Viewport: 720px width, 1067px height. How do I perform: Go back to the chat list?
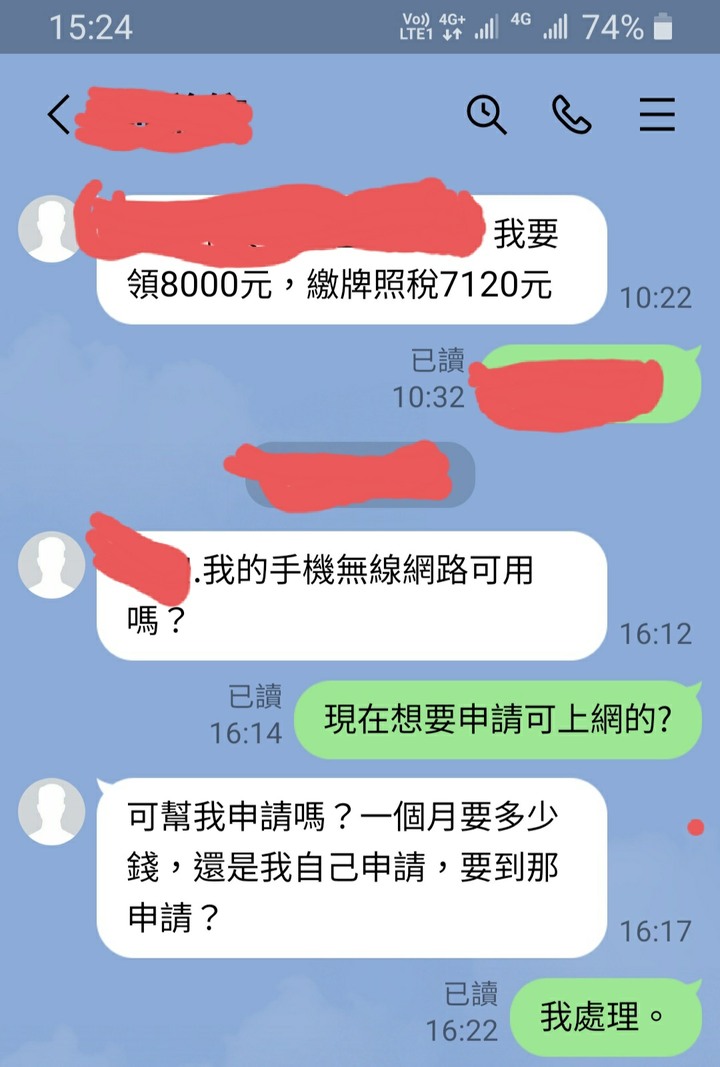(x=59, y=116)
